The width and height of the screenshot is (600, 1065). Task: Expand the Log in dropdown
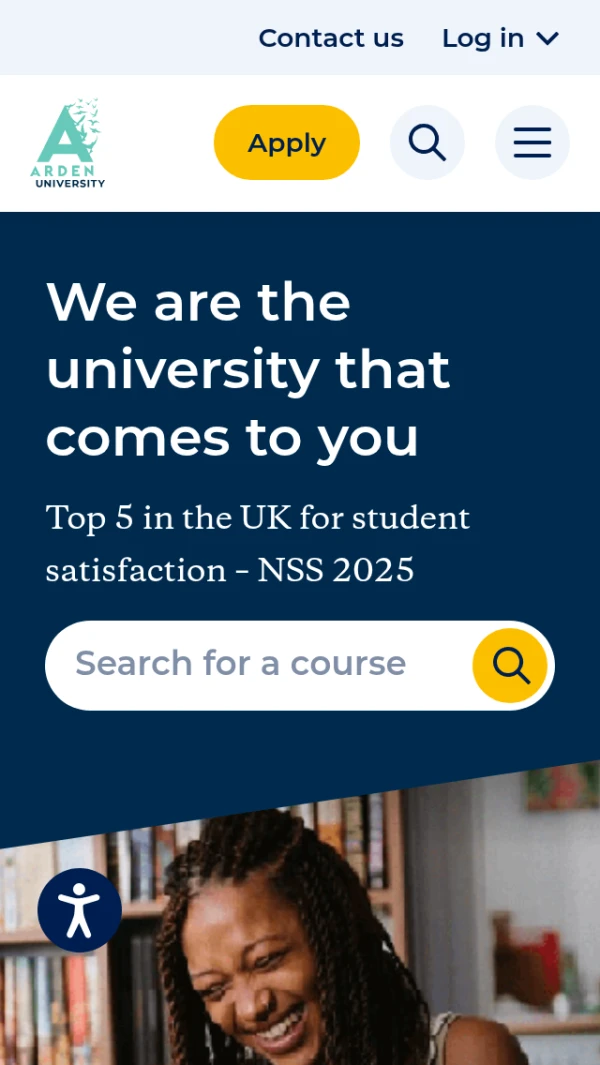pos(500,38)
